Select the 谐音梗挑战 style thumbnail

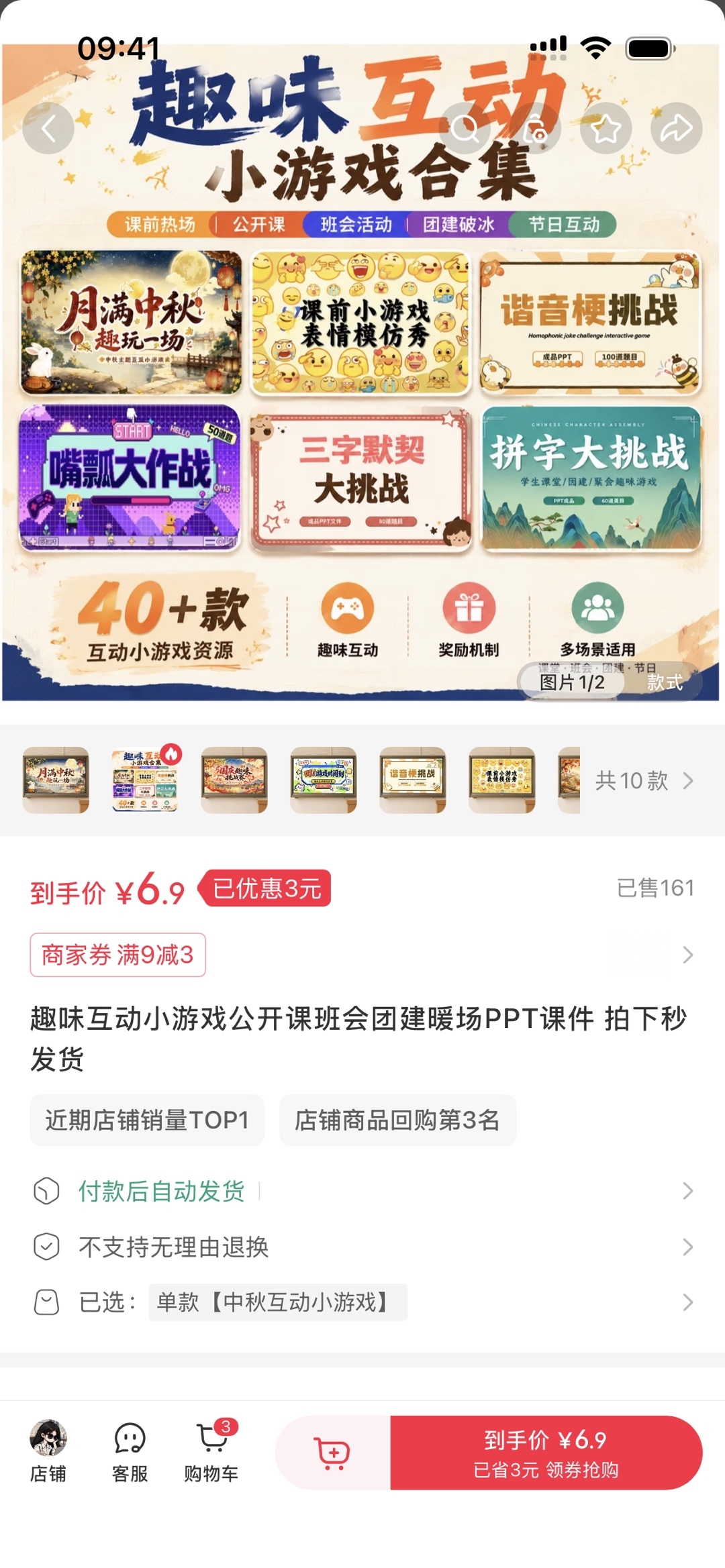(413, 780)
